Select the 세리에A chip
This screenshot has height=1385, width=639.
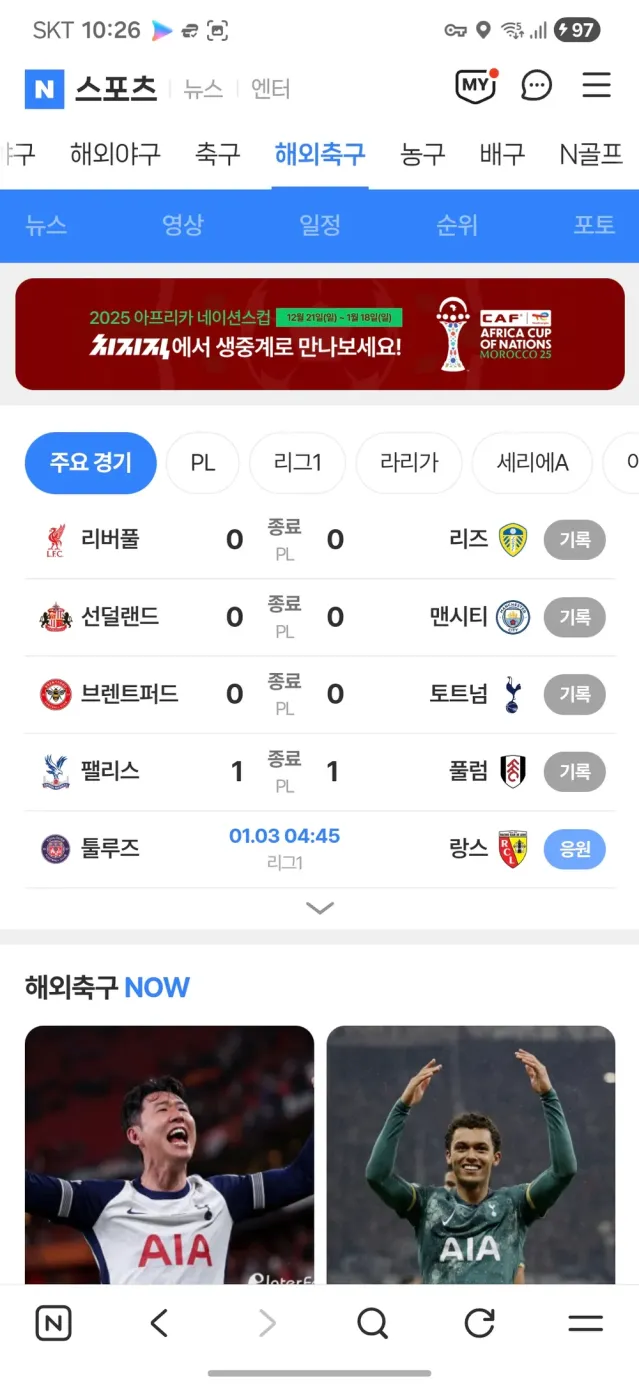tap(532, 463)
